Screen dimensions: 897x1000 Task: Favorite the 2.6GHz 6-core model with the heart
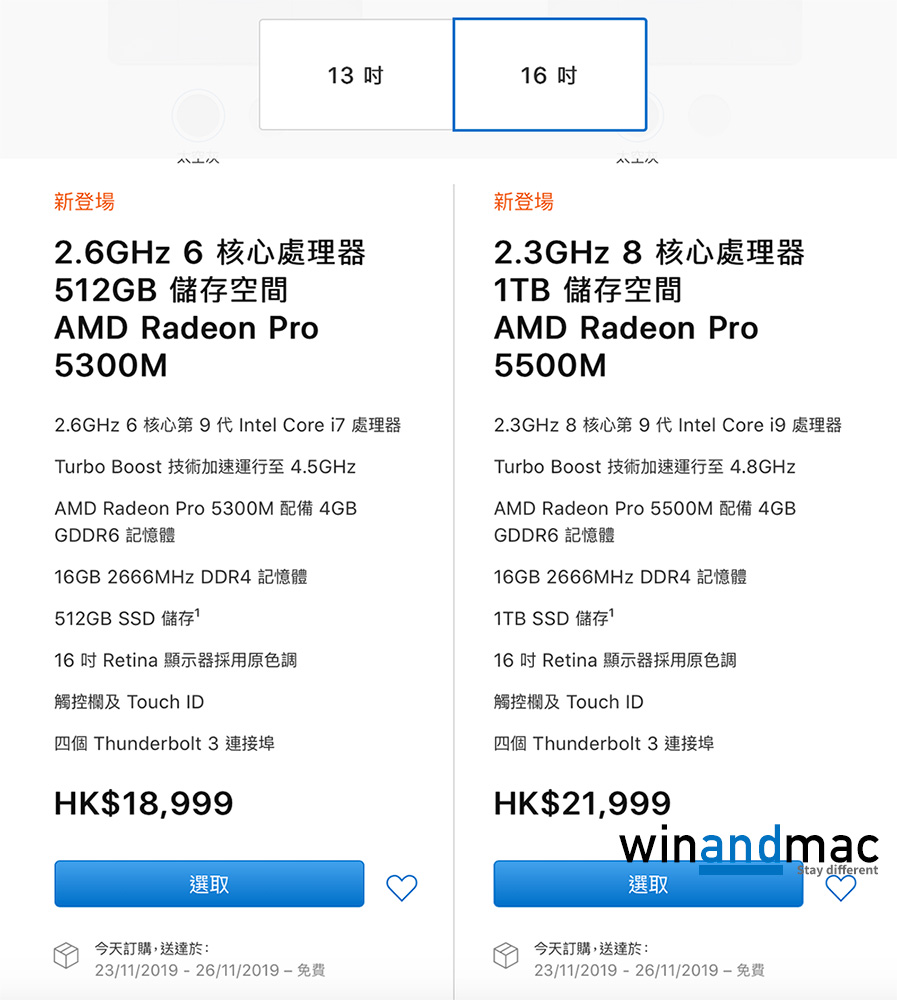pos(401,887)
